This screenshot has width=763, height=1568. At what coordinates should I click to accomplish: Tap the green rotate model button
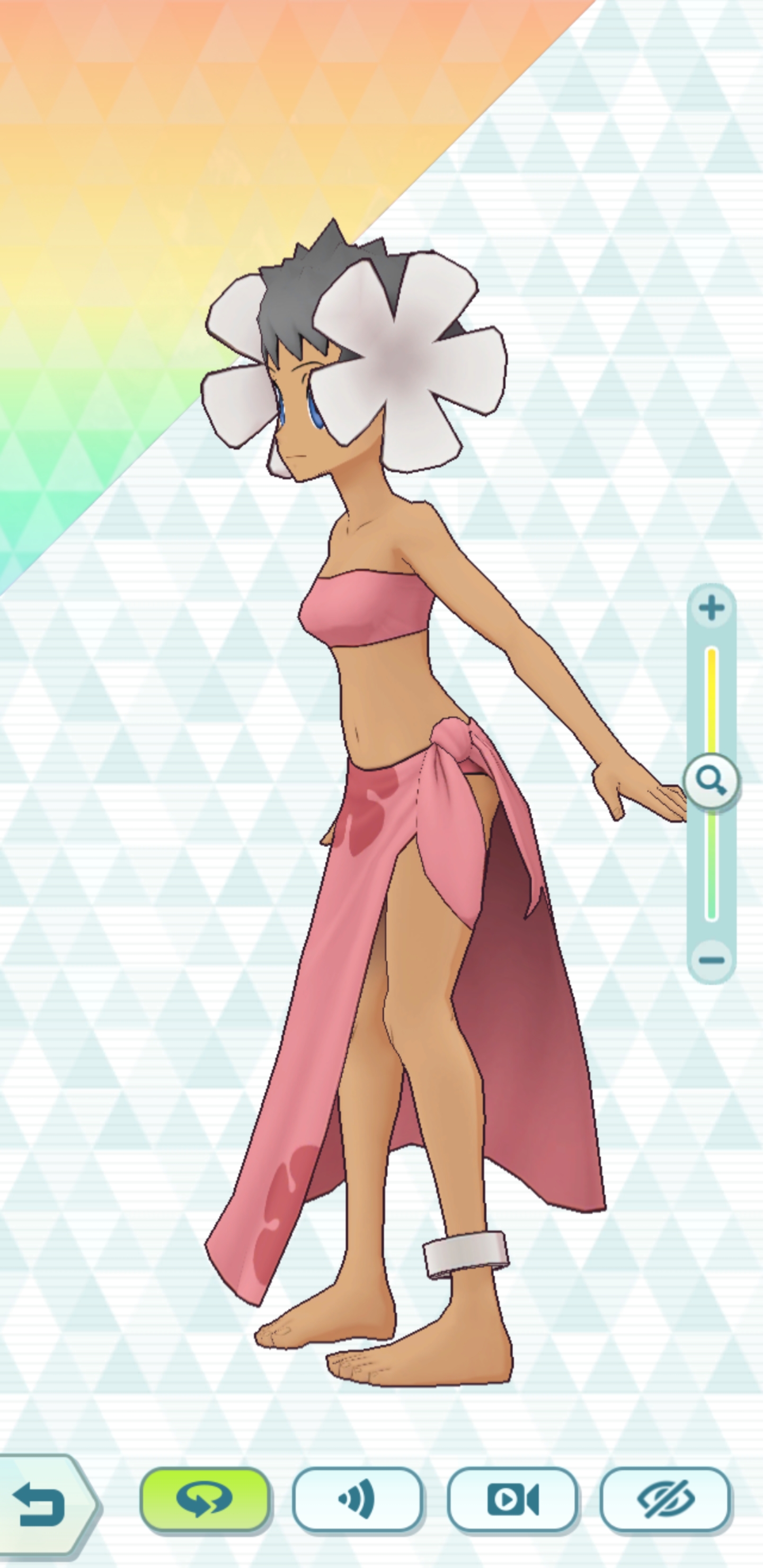205,1499
